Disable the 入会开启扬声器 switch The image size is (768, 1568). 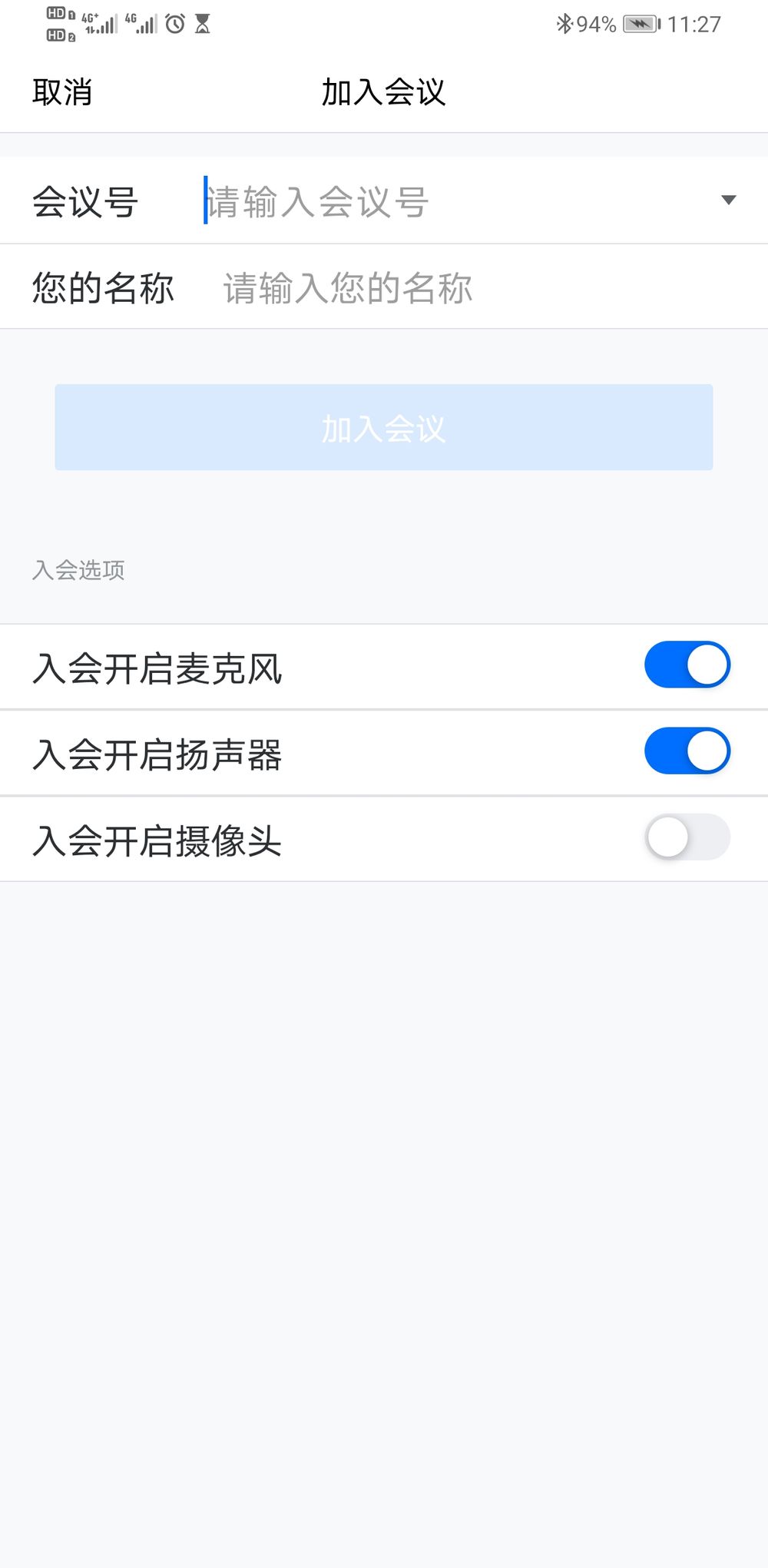pyautogui.click(x=687, y=751)
